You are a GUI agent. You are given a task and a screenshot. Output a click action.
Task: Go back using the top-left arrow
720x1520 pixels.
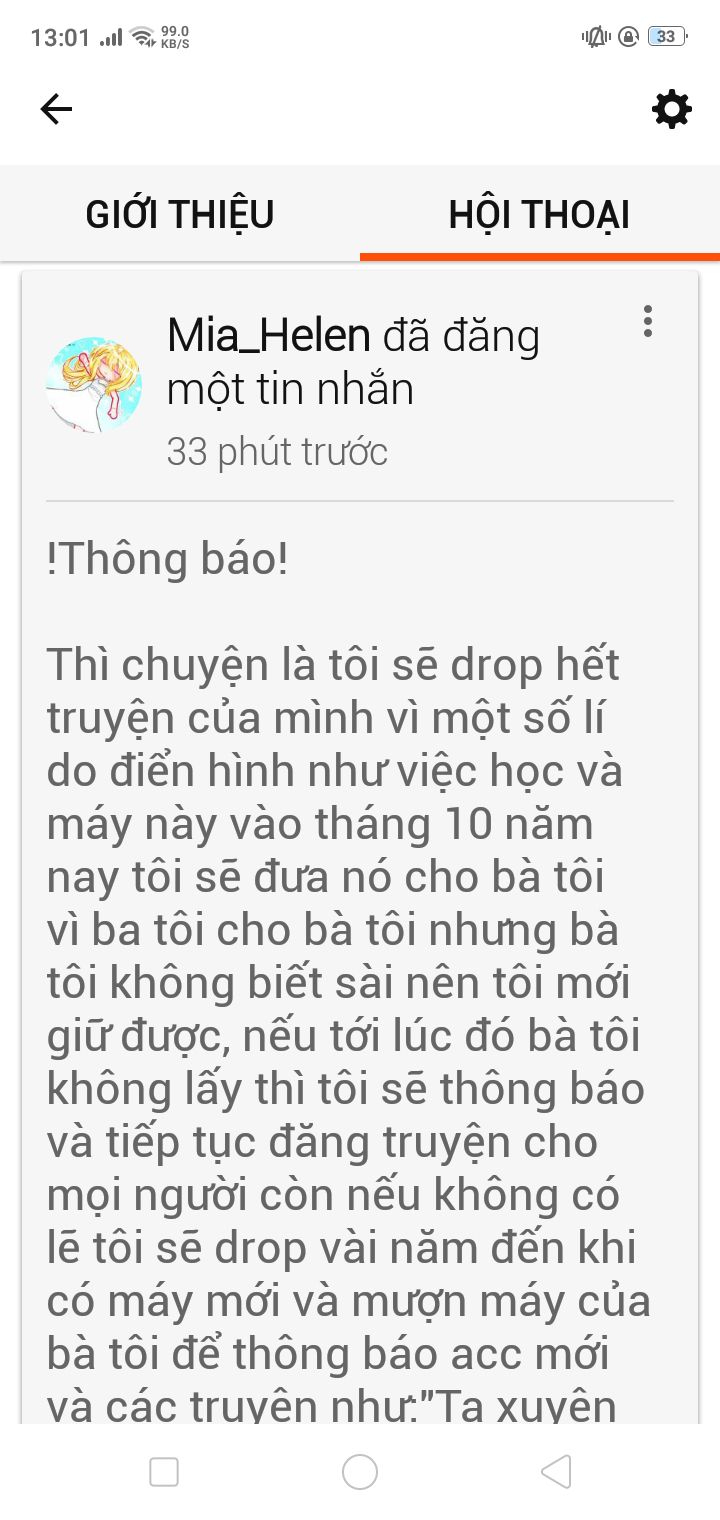pyautogui.click(x=56, y=109)
